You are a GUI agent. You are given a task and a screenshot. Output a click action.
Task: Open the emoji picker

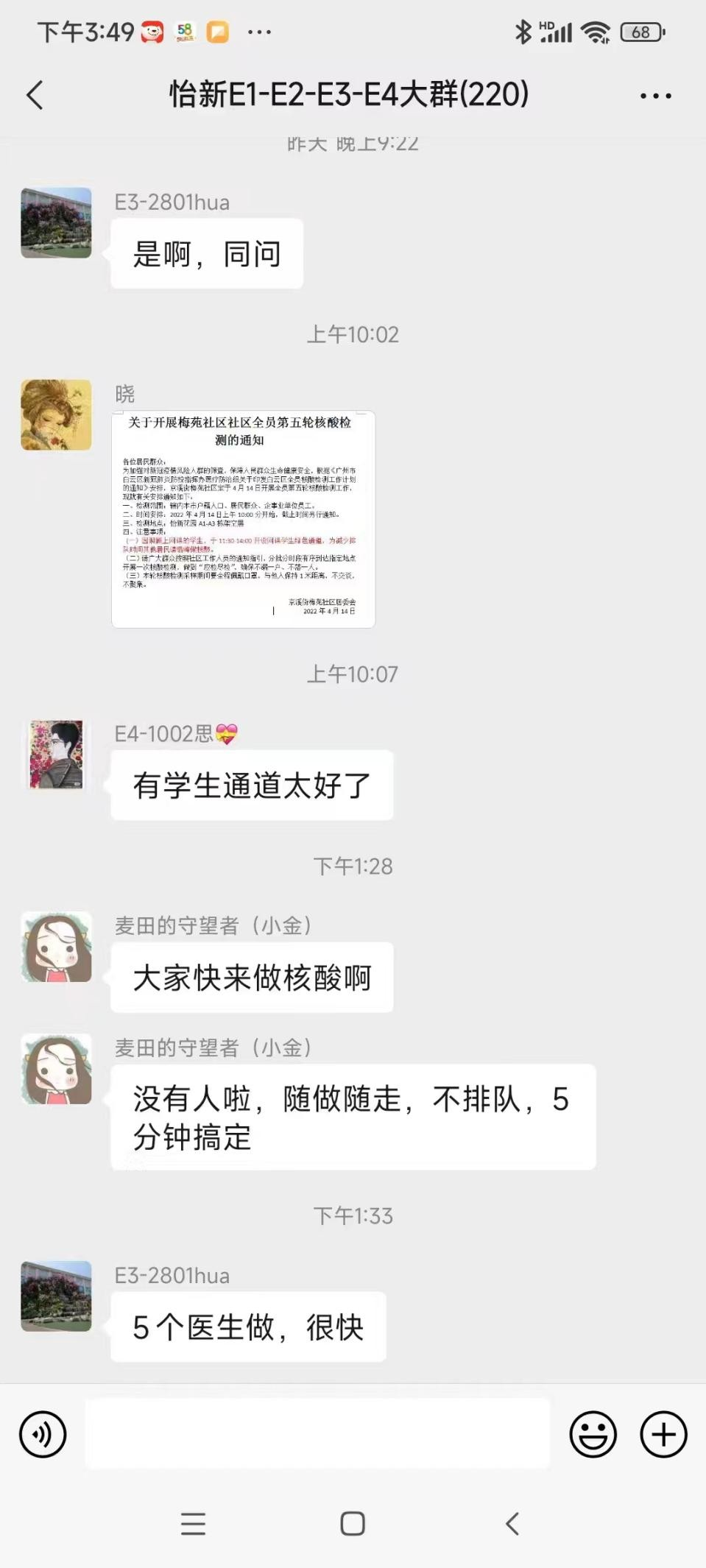click(593, 1434)
